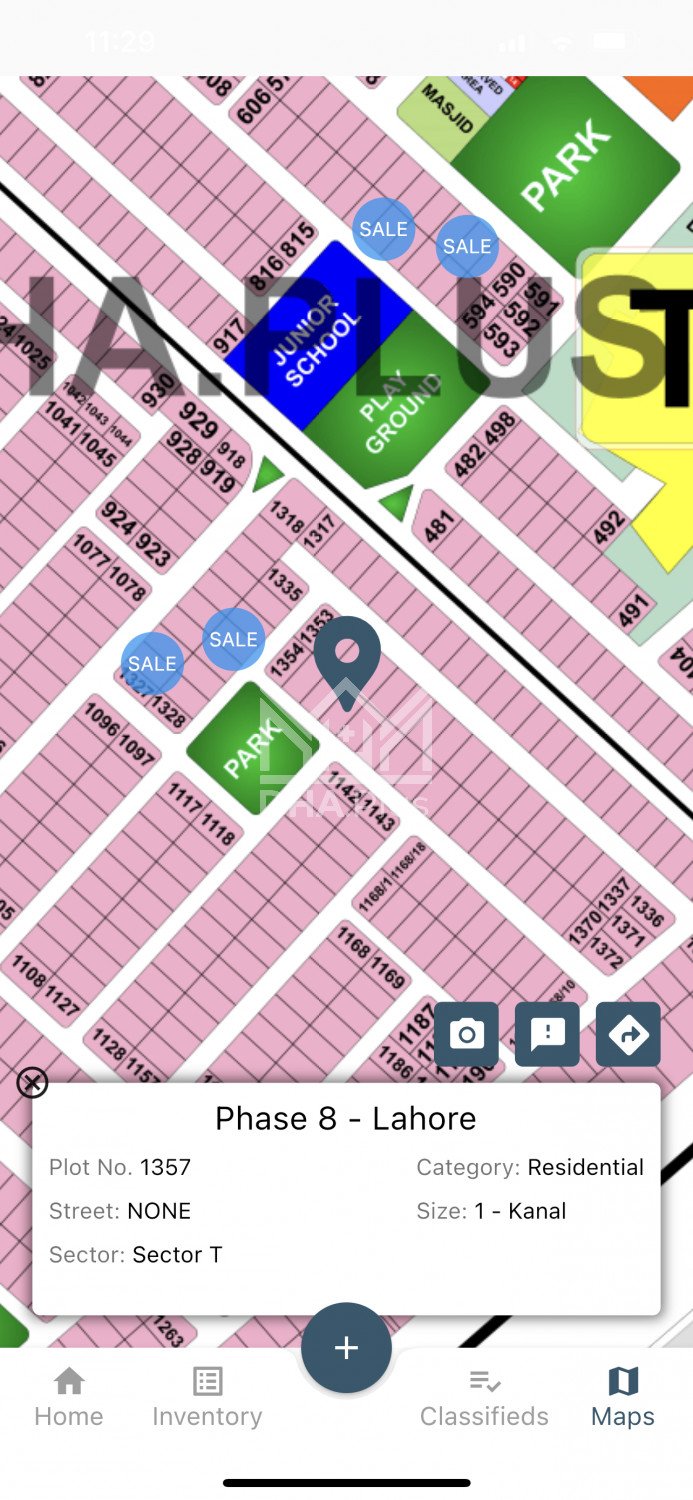Go to the Classifieds tab
Image resolution: width=693 pixels, height=1500 pixels.
(484, 1398)
